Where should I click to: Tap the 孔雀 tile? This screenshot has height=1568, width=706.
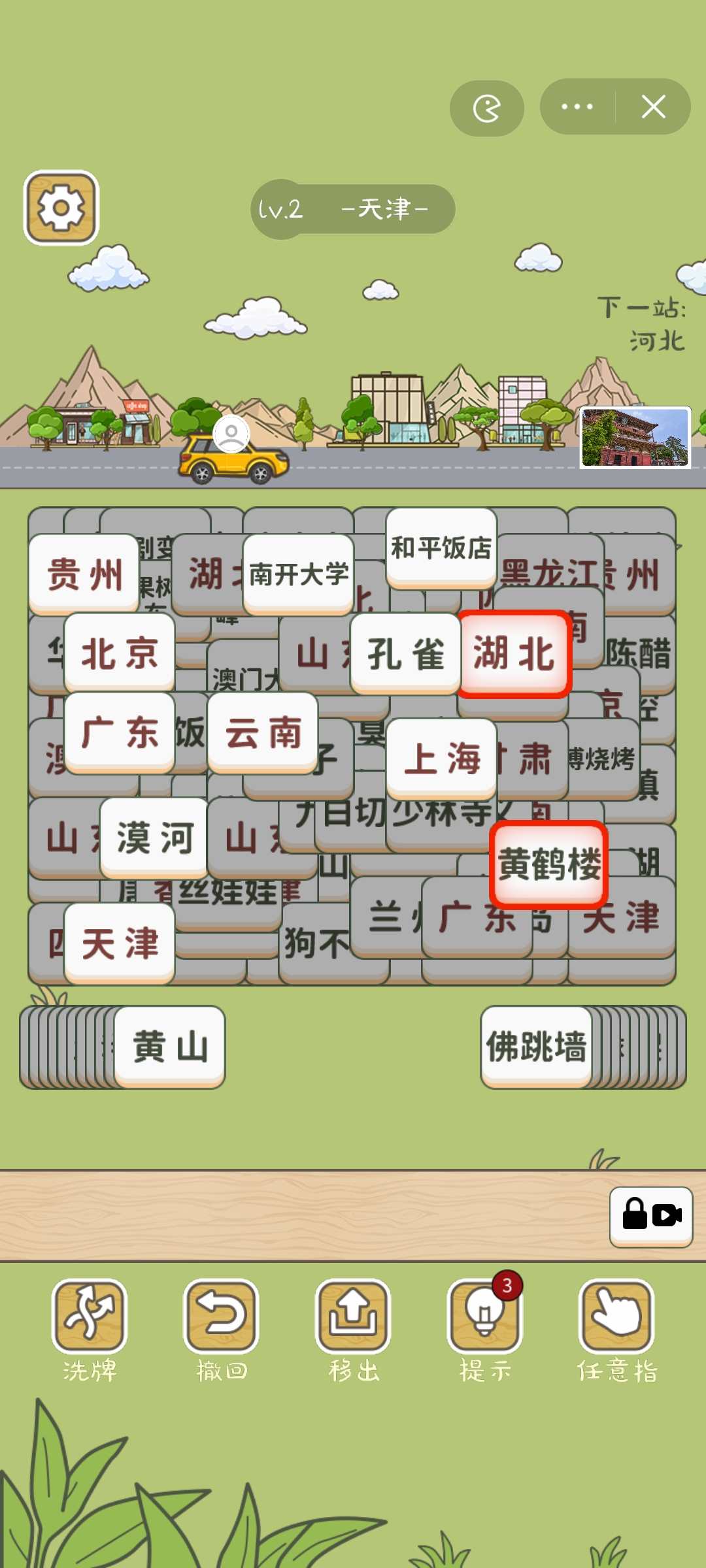click(x=405, y=653)
